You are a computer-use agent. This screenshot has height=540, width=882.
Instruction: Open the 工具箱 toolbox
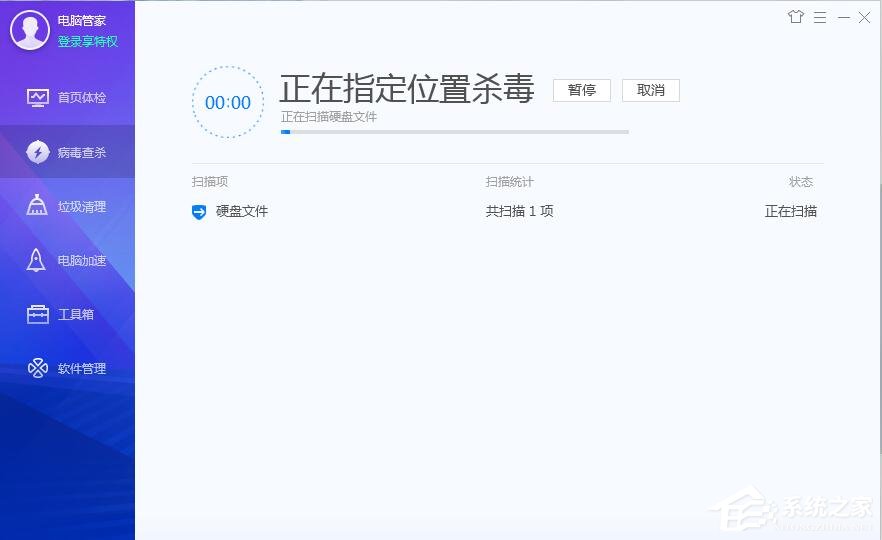pos(67,314)
